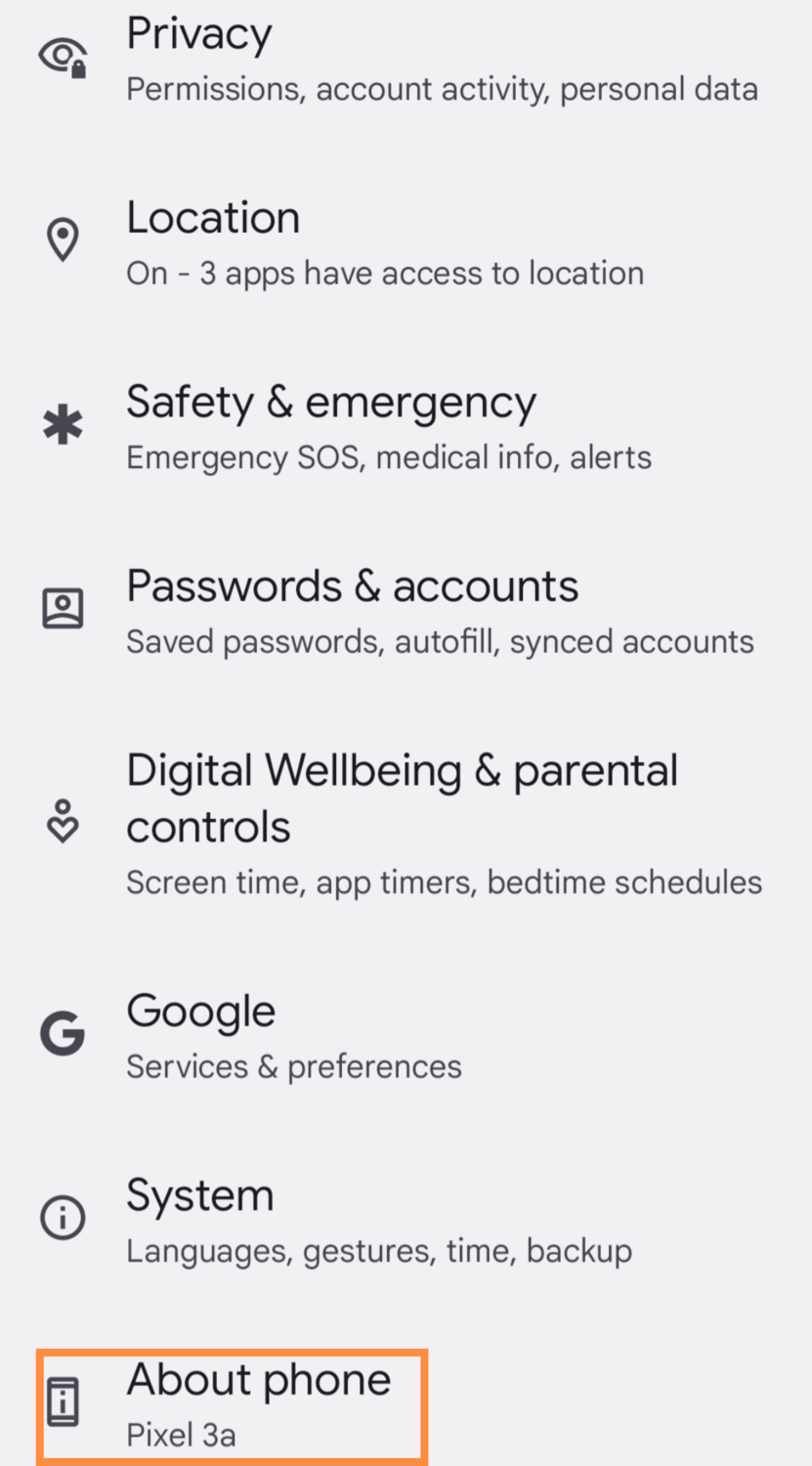This screenshot has width=812, height=1466.
Task: Click the location access status text
Action: tap(385, 274)
